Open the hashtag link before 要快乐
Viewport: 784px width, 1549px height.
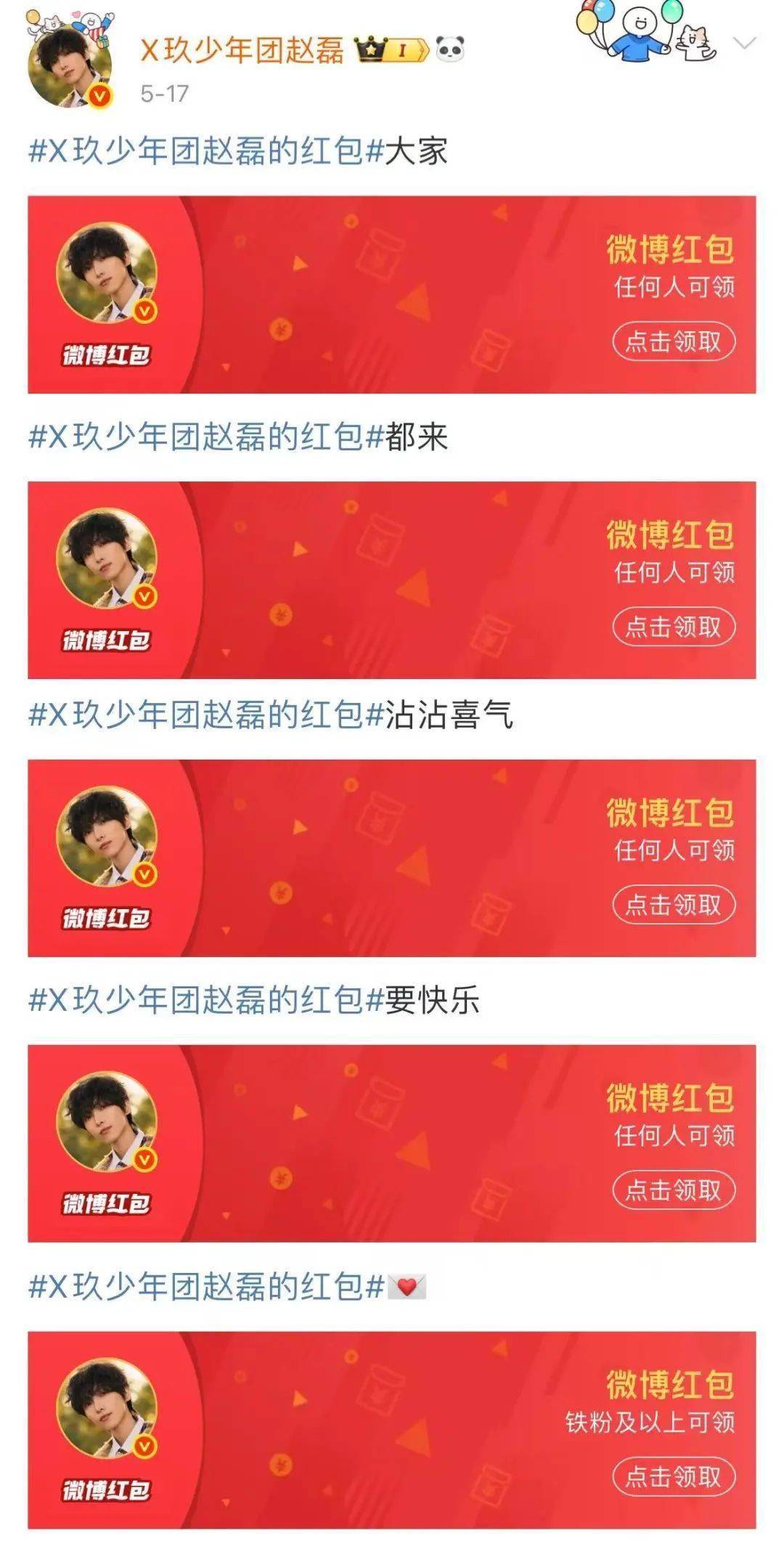[205, 1001]
